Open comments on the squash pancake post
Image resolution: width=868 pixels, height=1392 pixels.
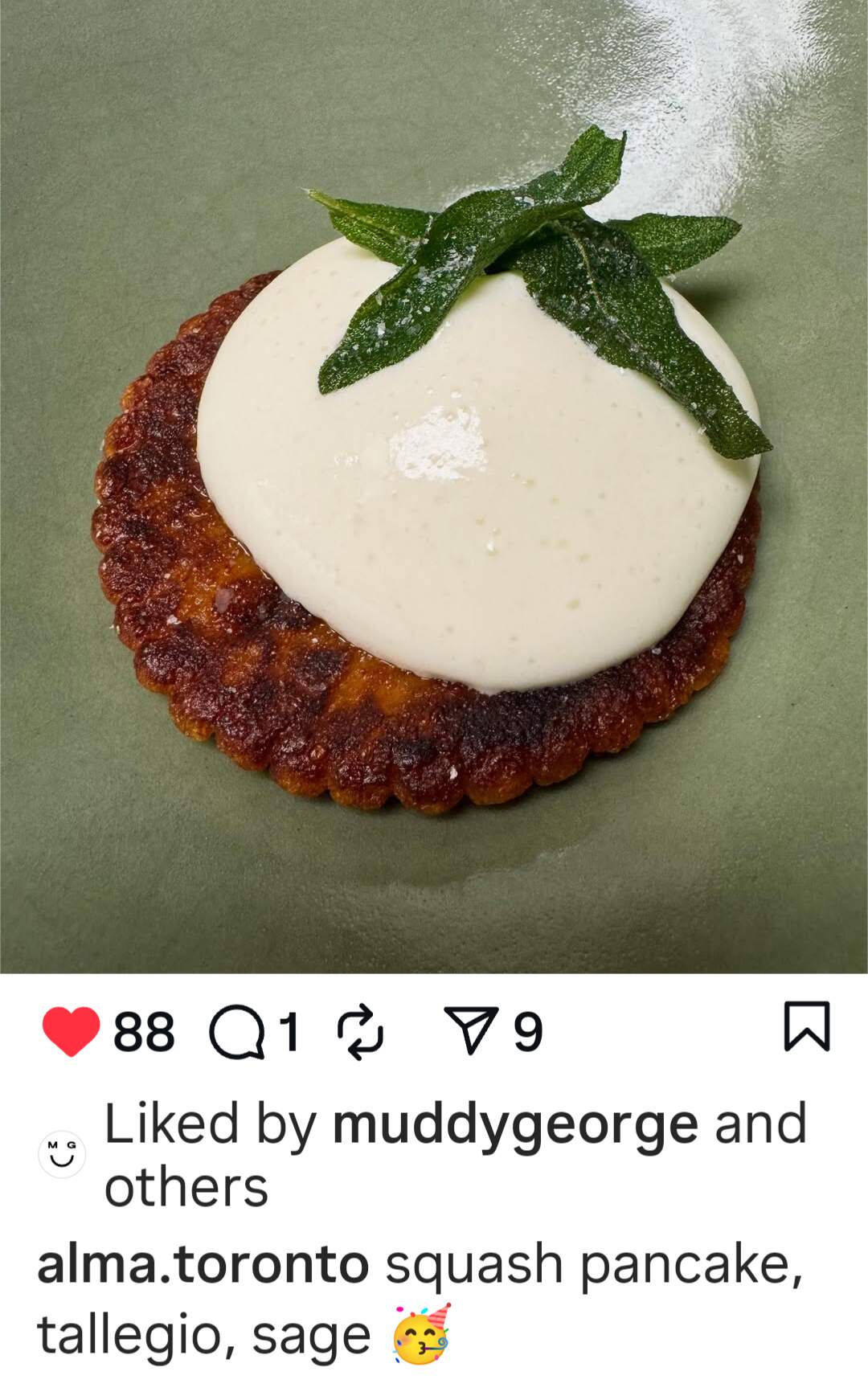point(237,1031)
